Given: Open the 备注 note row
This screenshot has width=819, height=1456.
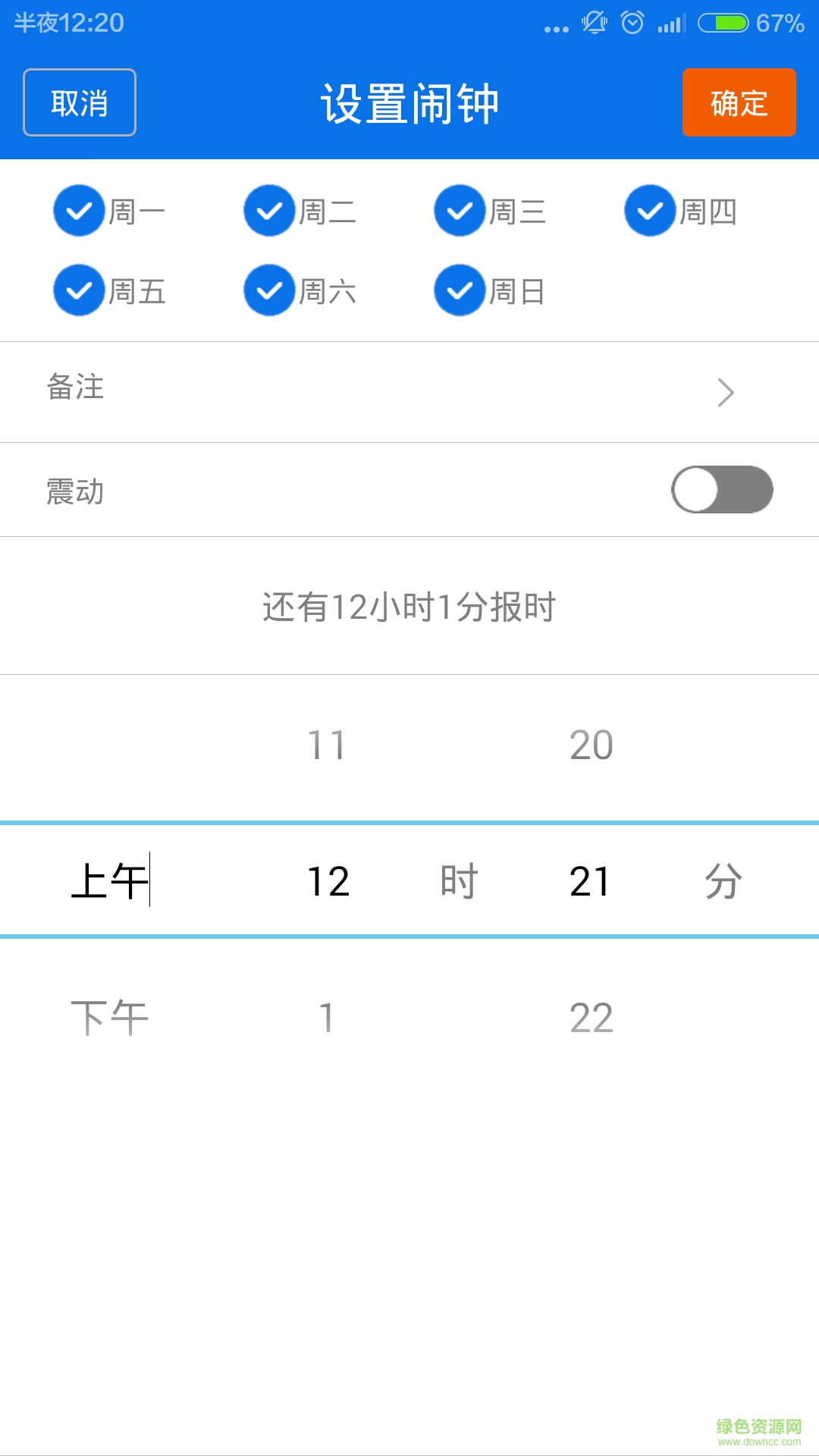Looking at the screenshot, I should pos(409,391).
